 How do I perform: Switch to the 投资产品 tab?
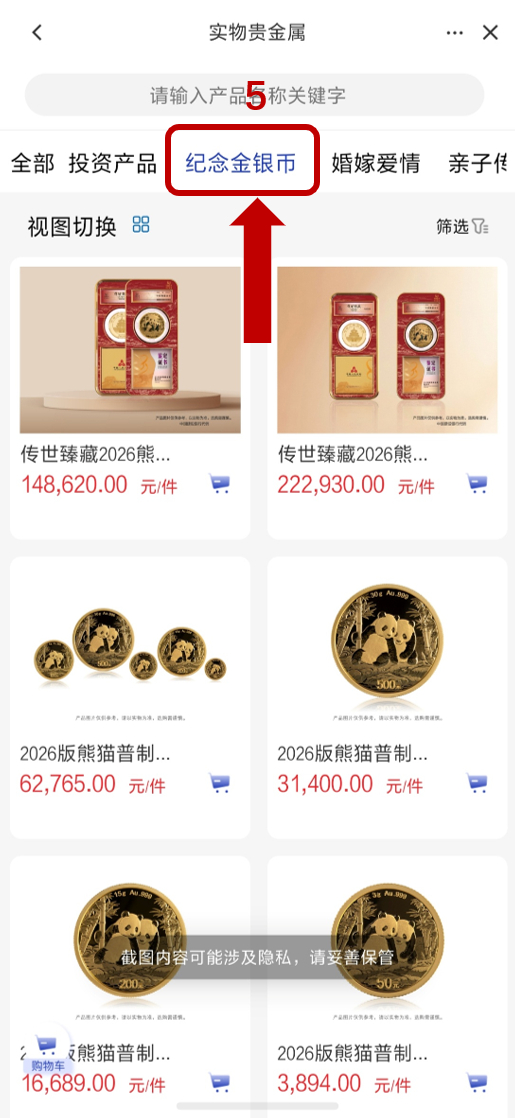pyautogui.click(x=113, y=163)
